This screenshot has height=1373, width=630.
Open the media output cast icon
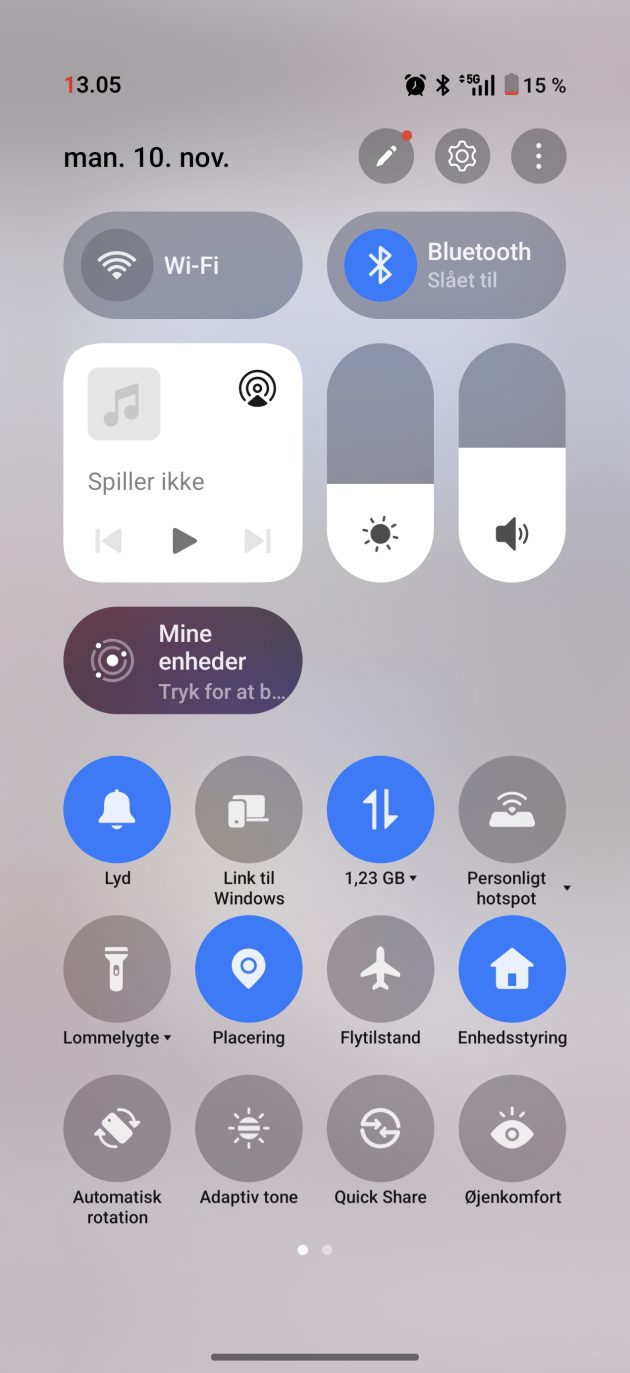point(258,388)
